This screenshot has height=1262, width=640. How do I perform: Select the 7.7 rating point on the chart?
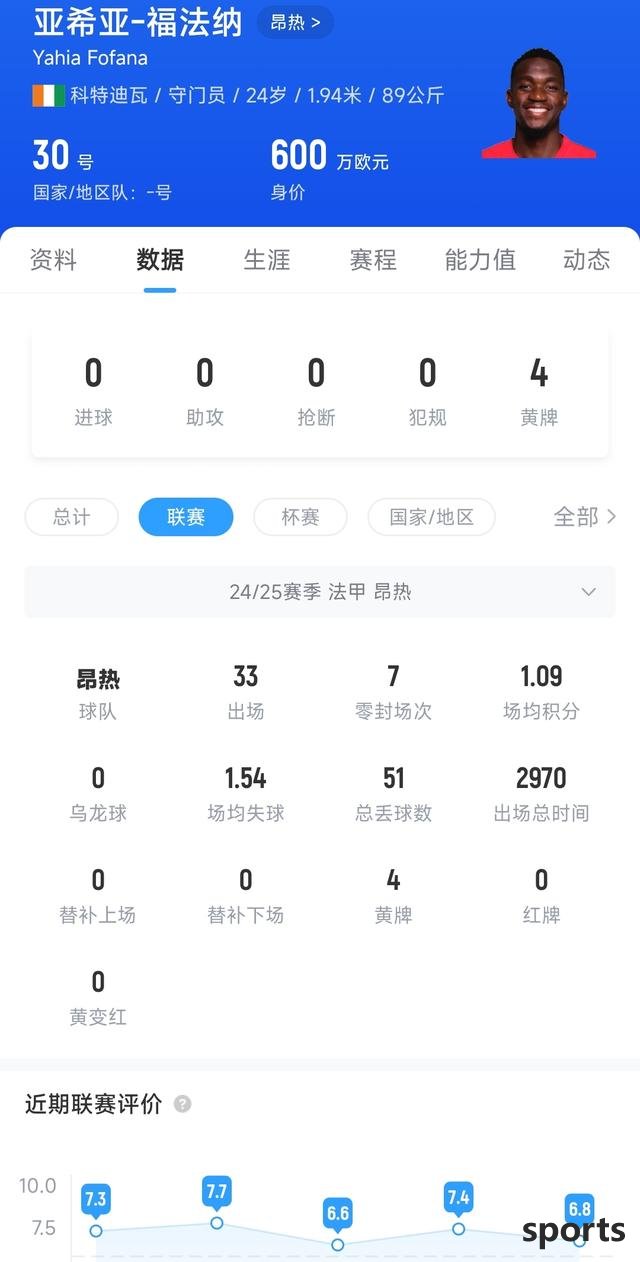click(x=217, y=1223)
